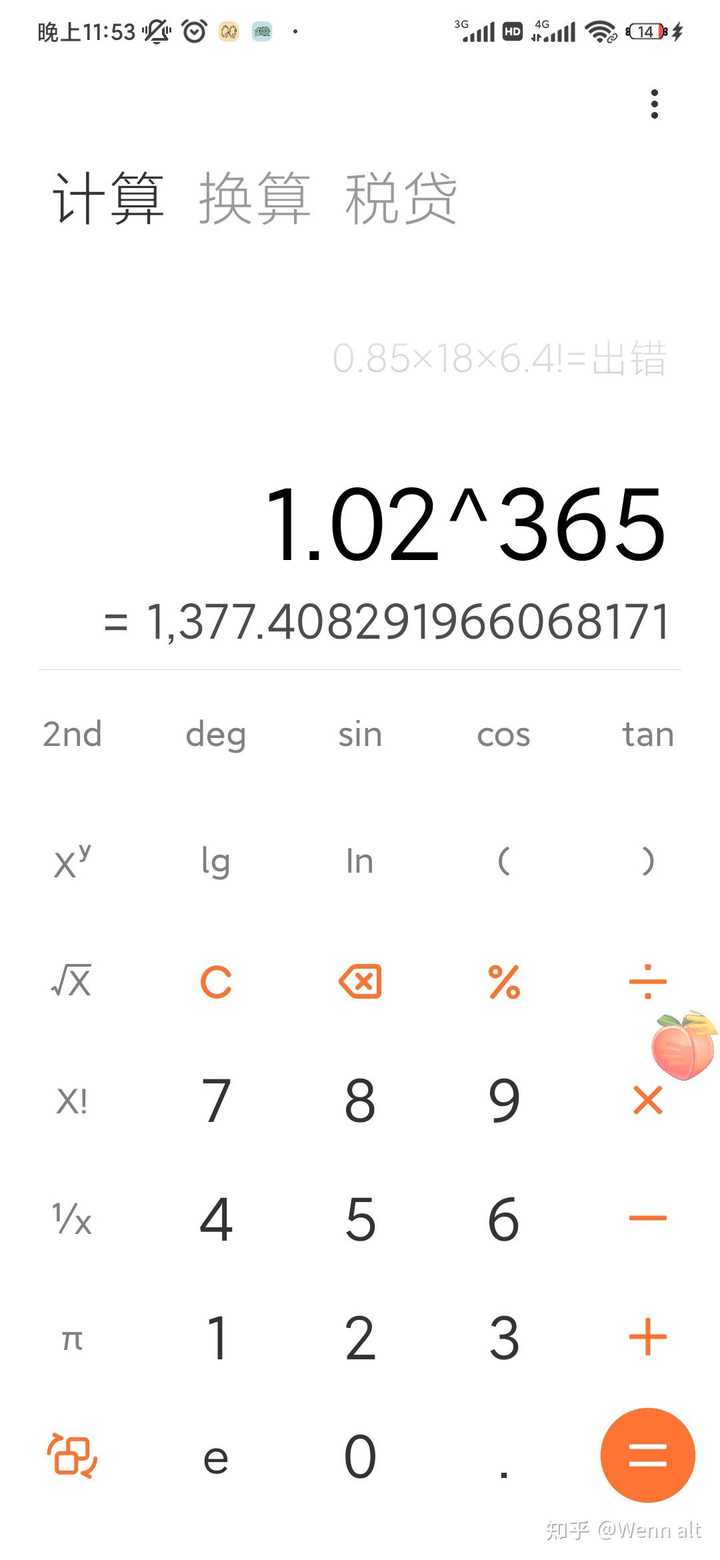720x1560 pixels.
Task: Insert the percent sign
Action: point(504,982)
